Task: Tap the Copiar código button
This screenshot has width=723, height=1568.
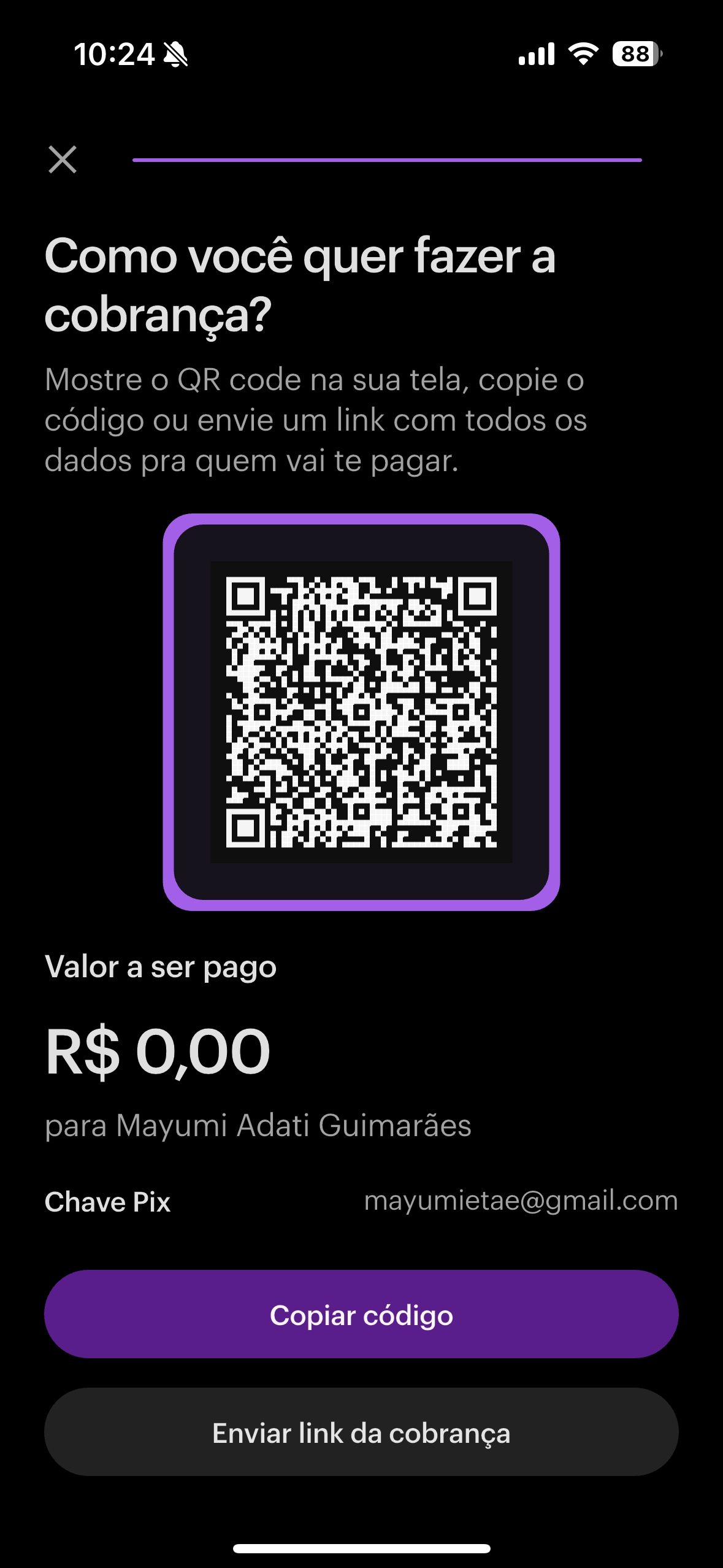Action: click(361, 1315)
